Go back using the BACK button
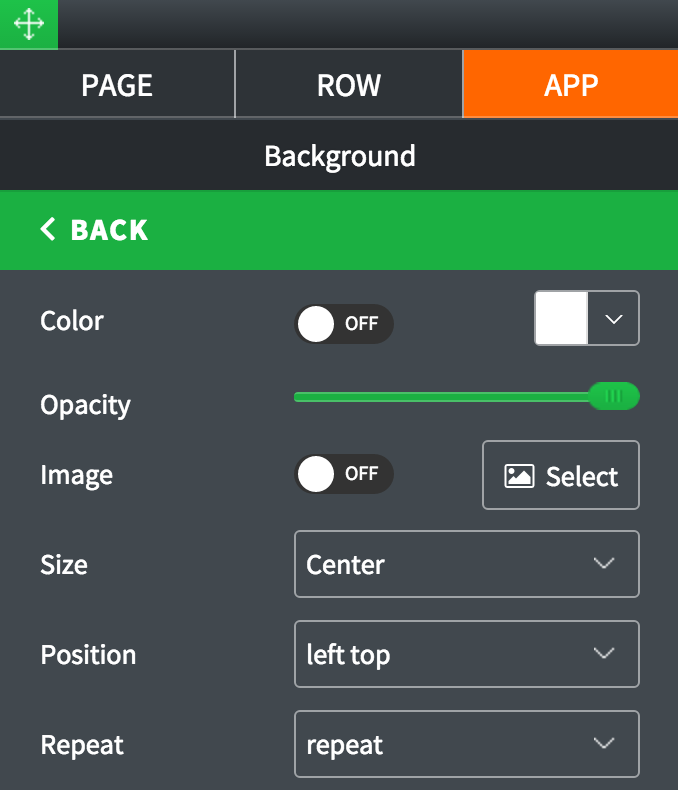The image size is (678, 790). pos(95,230)
